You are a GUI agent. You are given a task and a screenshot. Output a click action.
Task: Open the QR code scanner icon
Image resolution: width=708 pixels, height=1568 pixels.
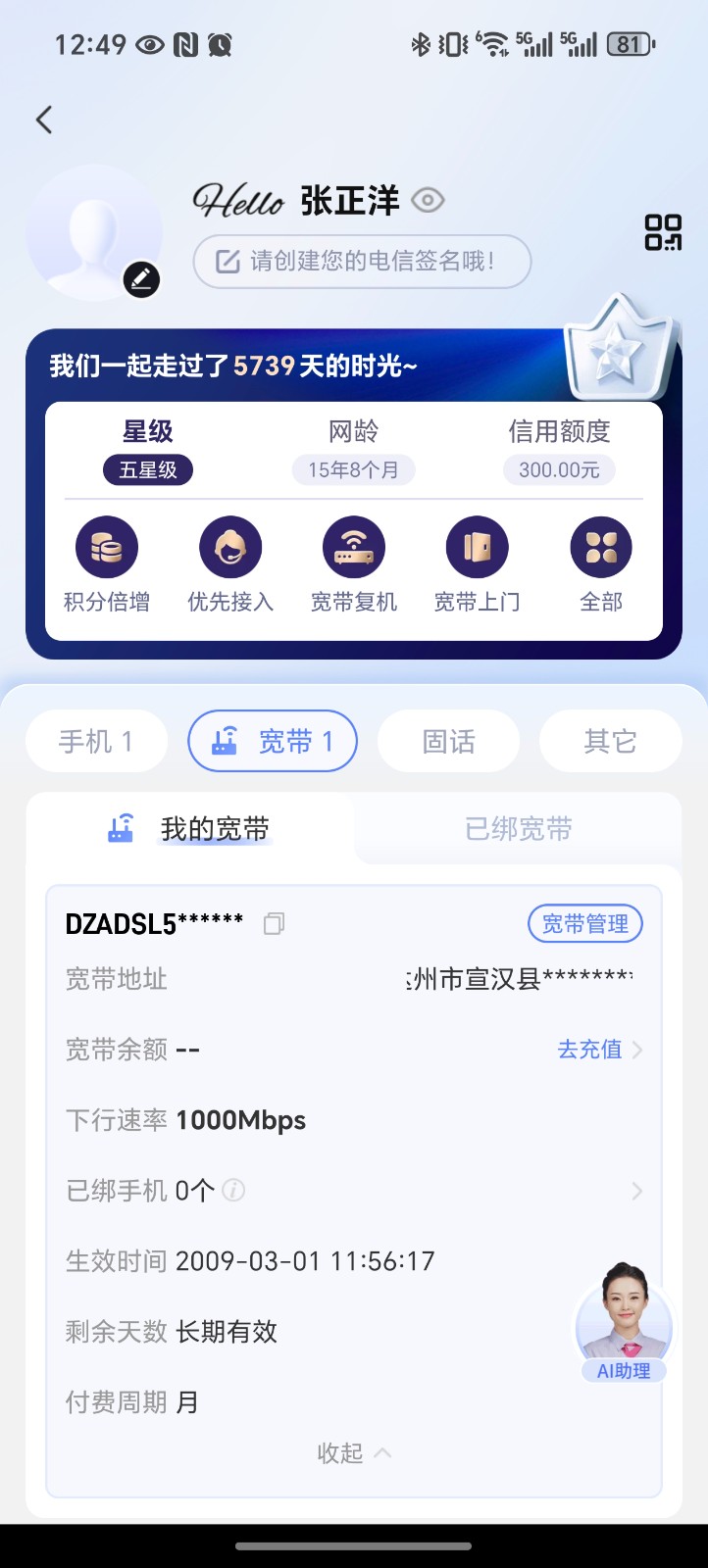click(x=663, y=232)
